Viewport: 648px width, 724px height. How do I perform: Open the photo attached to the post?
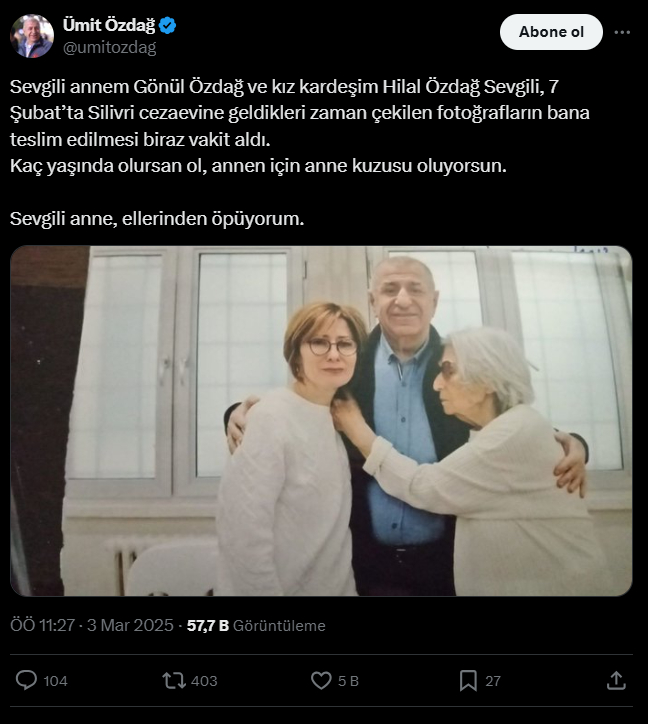point(321,421)
